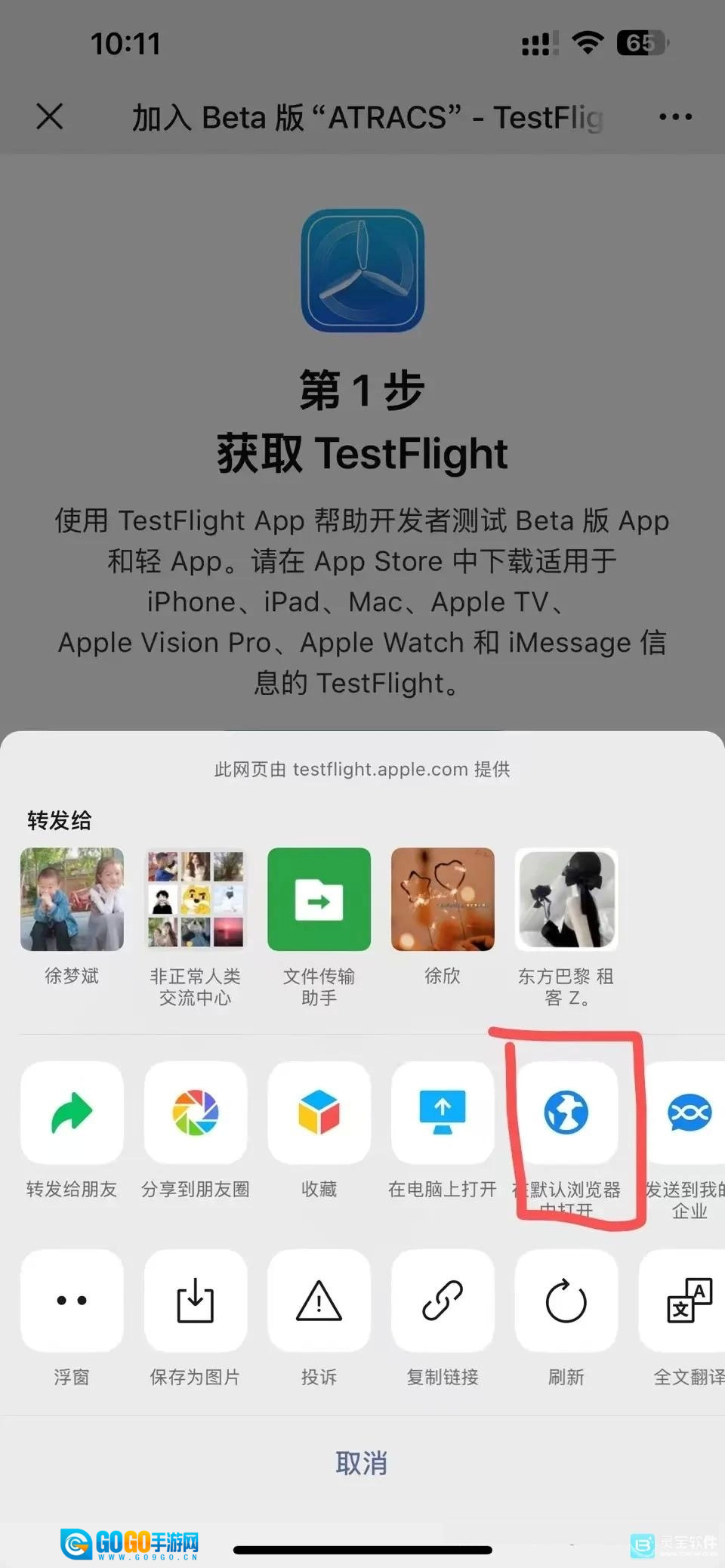Forward page to 徐梦斌
Viewport: 725px width, 1568px height.
point(72,900)
